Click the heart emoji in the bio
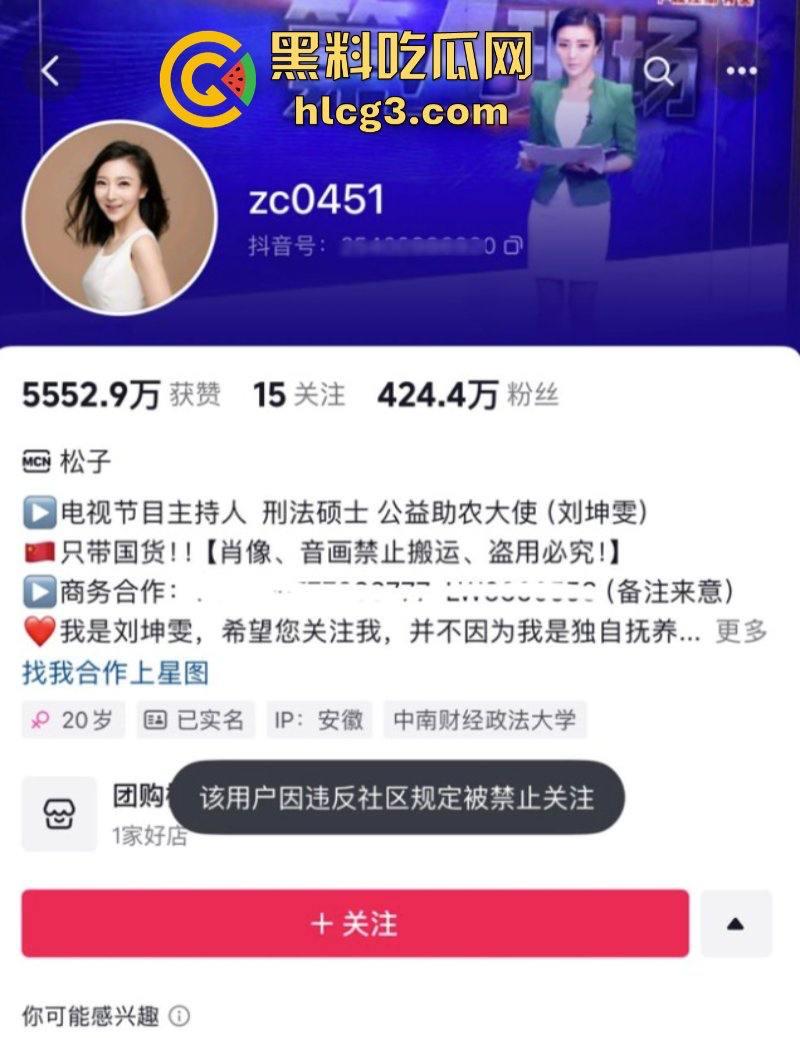The image size is (800, 1038). [36, 630]
